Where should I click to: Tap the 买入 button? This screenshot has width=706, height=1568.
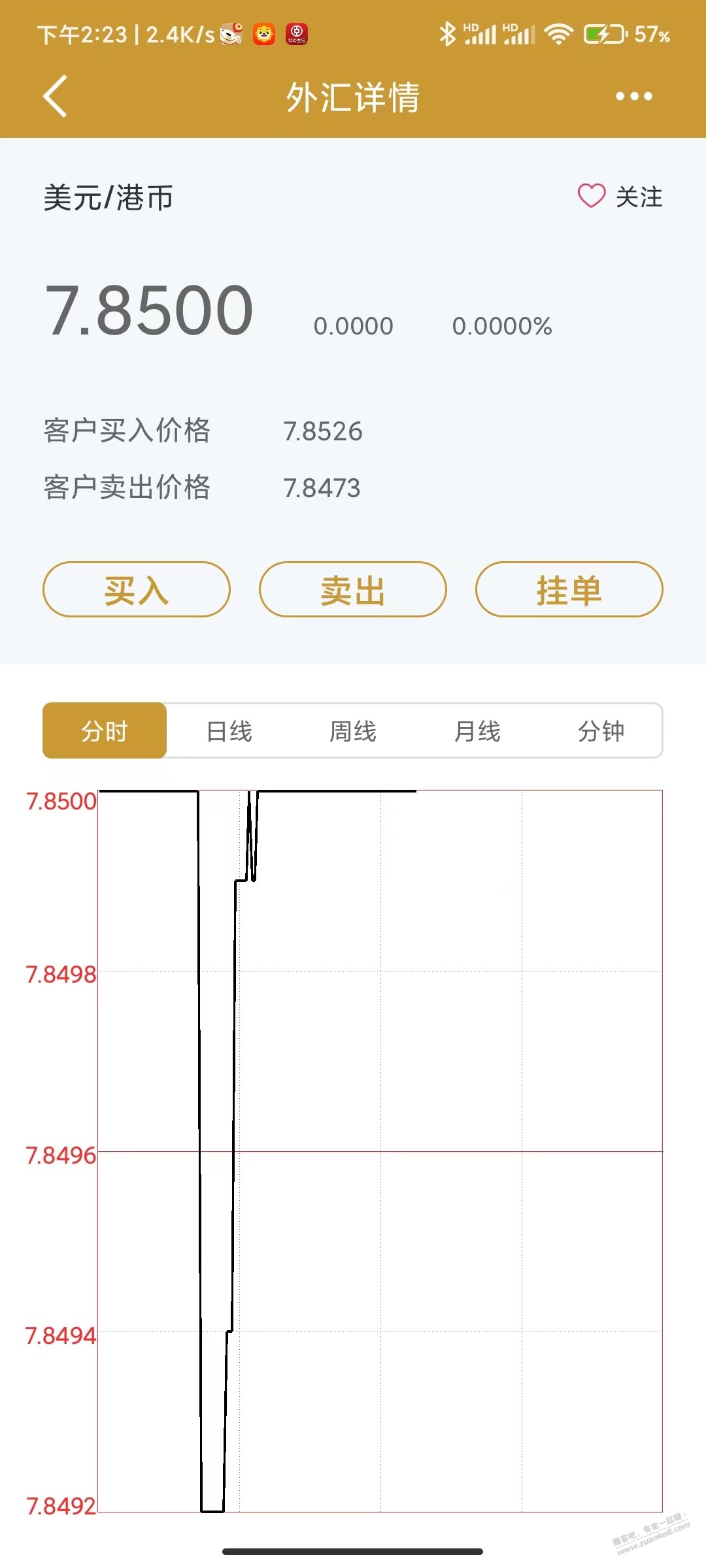(x=137, y=589)
